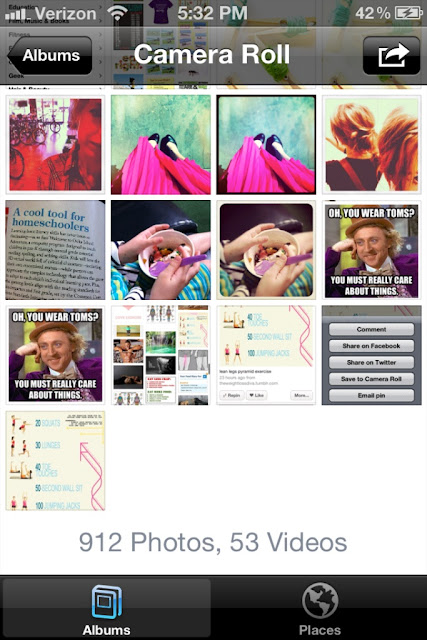Open the unfiltered frozen yogurt cup photo
This screenshot has height=640, width=427.
point(161,250)
